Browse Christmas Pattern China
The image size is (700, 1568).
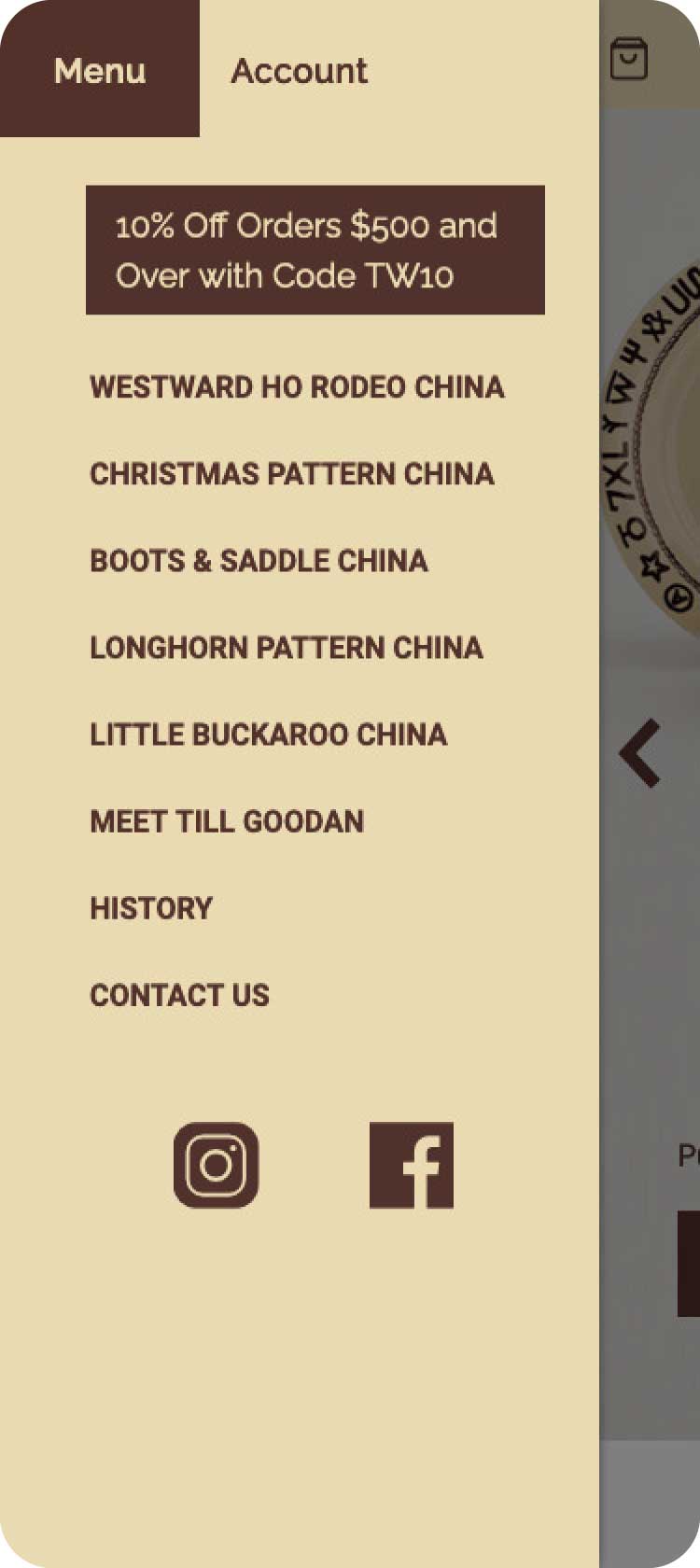[x=291, y=473]
